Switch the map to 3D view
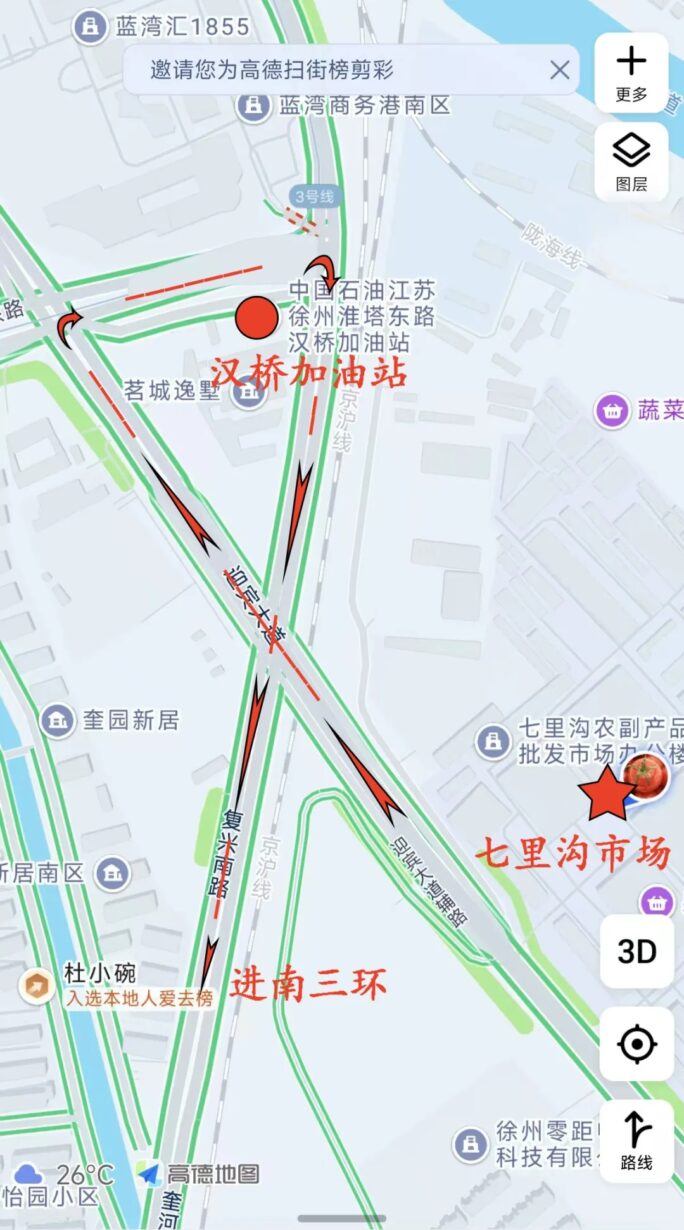The height and width of the screenshot is (1230, 684). [x=636, y=952]
